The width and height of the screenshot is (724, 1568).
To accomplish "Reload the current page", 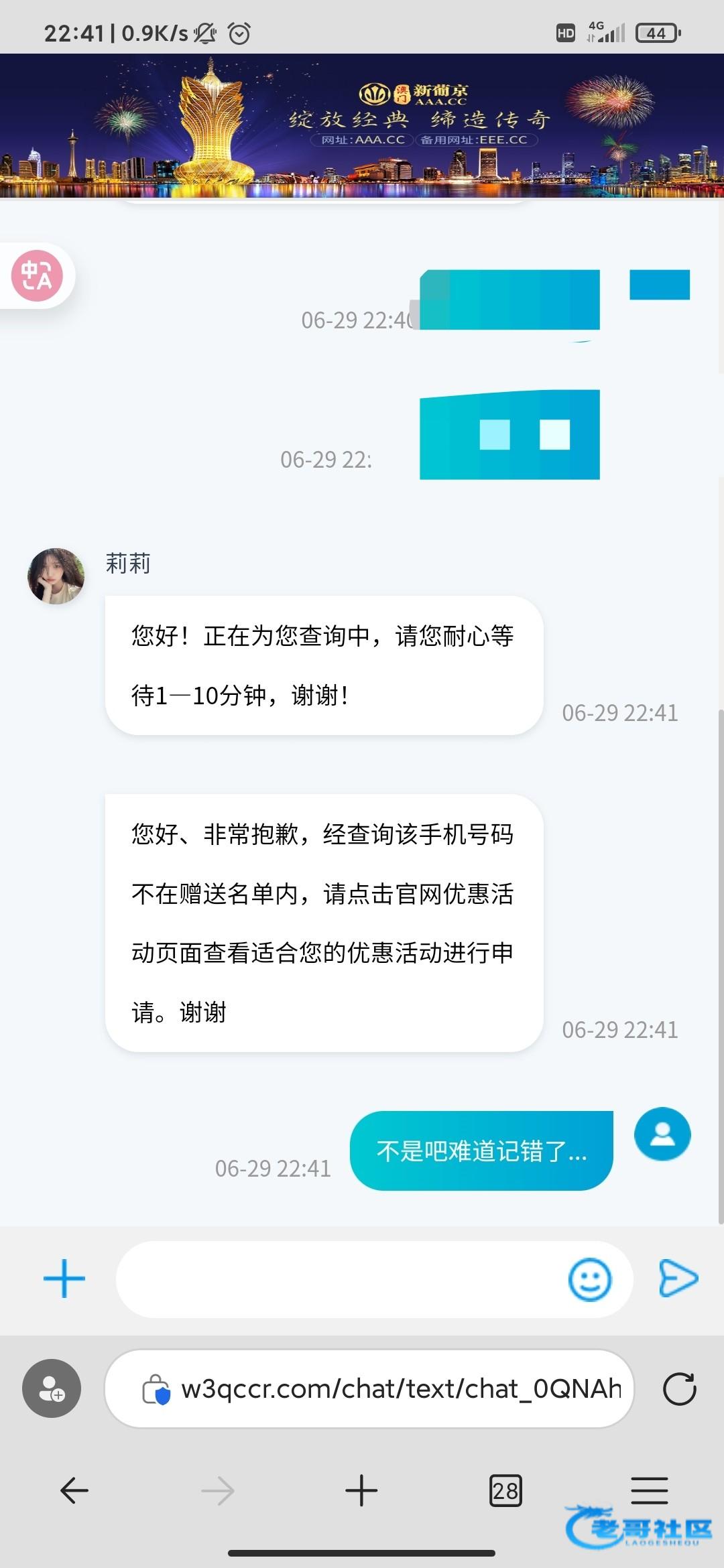I will coord(679,1389).
